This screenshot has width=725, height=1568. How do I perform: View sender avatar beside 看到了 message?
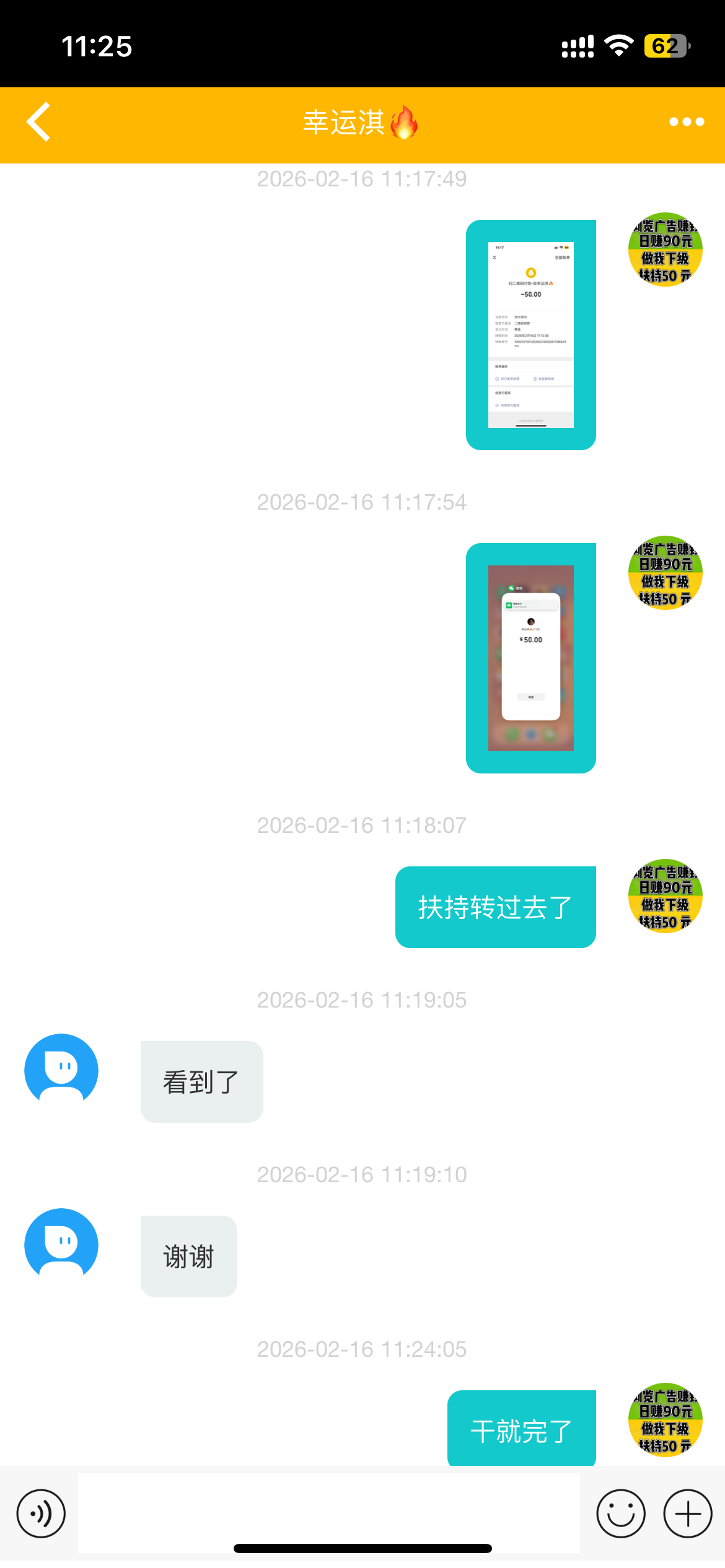pyautogui.click(x=61, y=1070)
